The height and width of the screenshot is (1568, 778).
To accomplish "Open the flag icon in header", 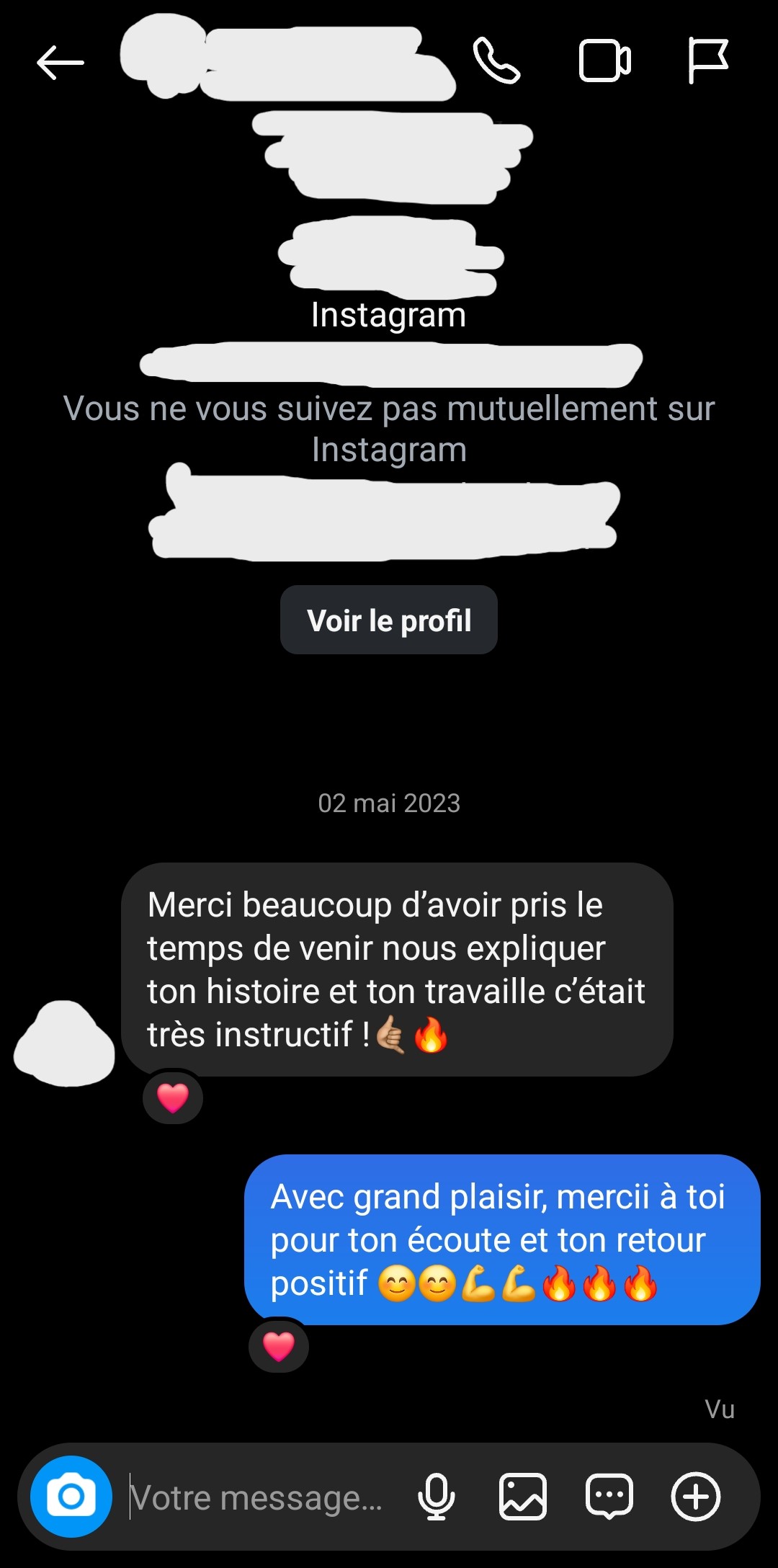I will coord(707,61).
